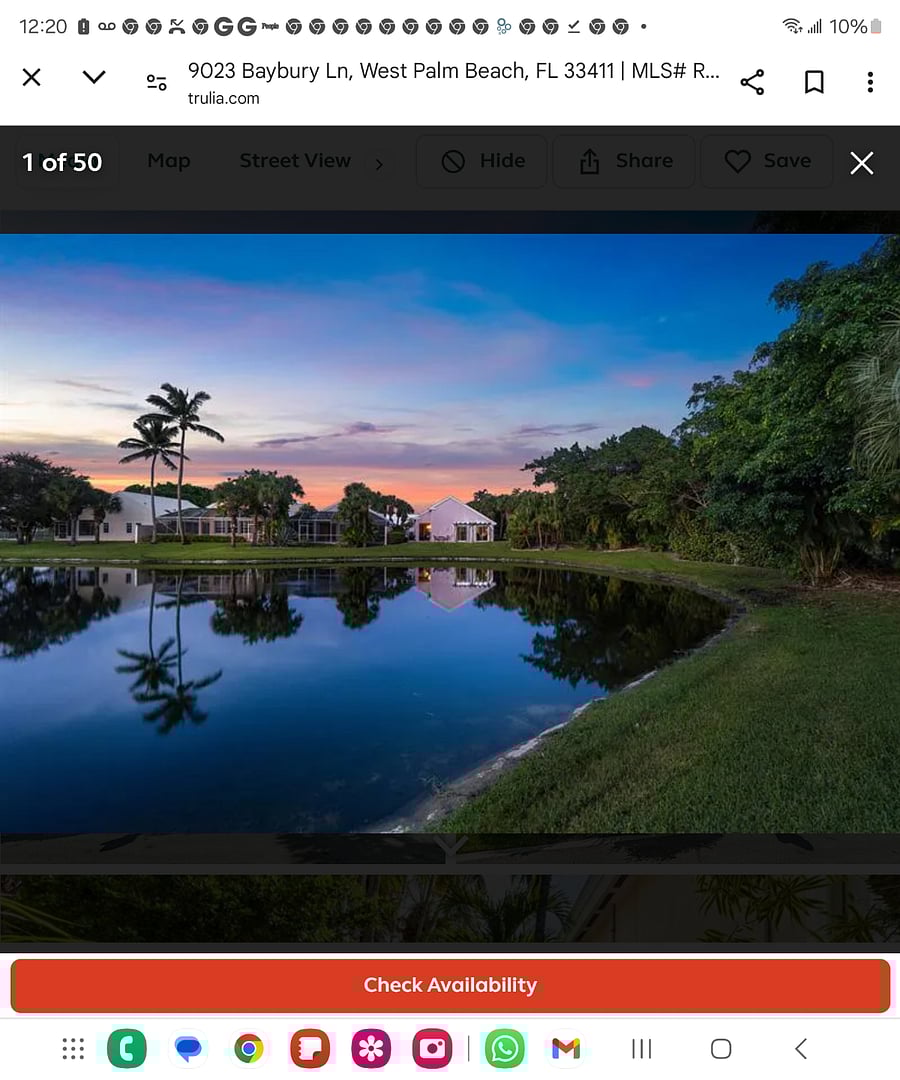900x1080 pixels.
Task: Show more view options with the arrow
Action: tap(379, 164)
